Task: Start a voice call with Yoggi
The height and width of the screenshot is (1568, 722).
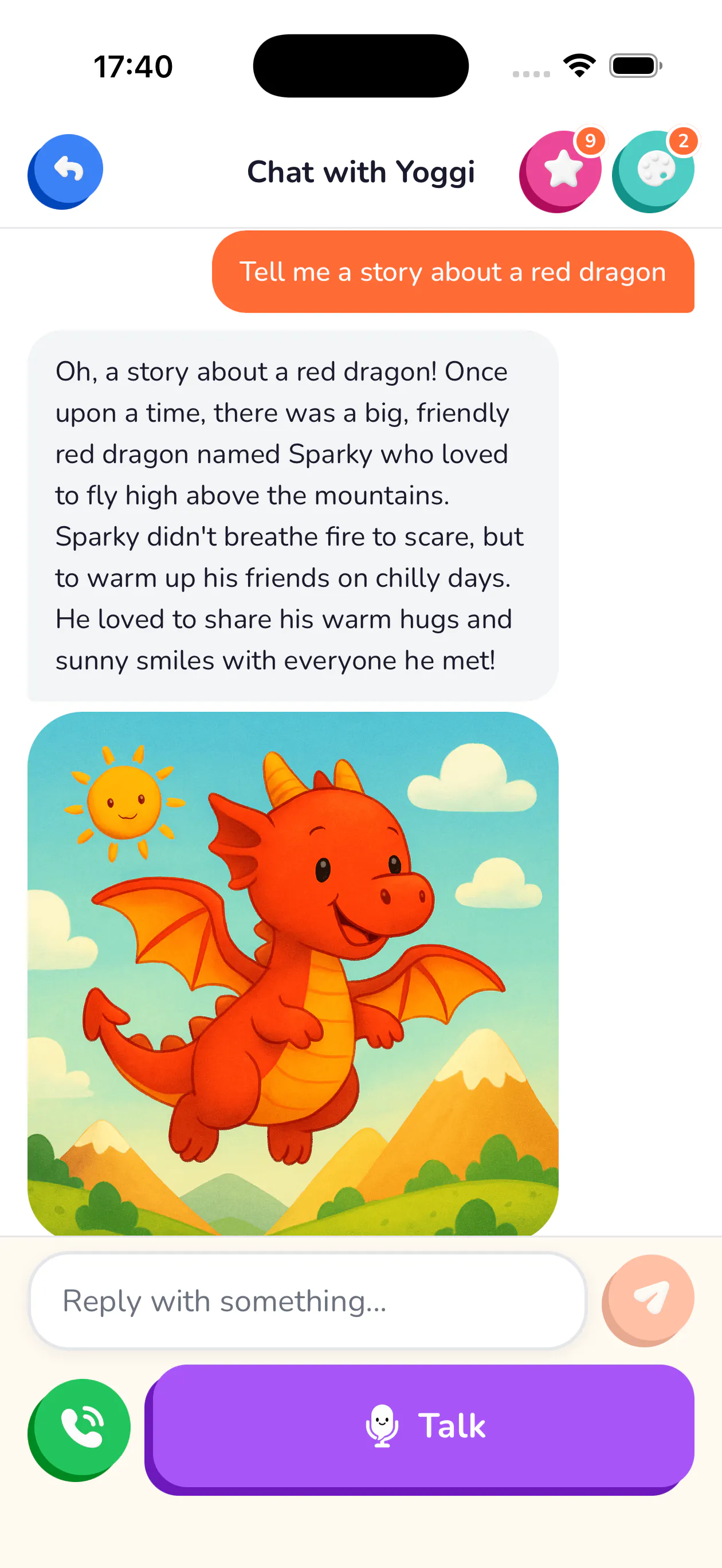Action: (79, 1430)
